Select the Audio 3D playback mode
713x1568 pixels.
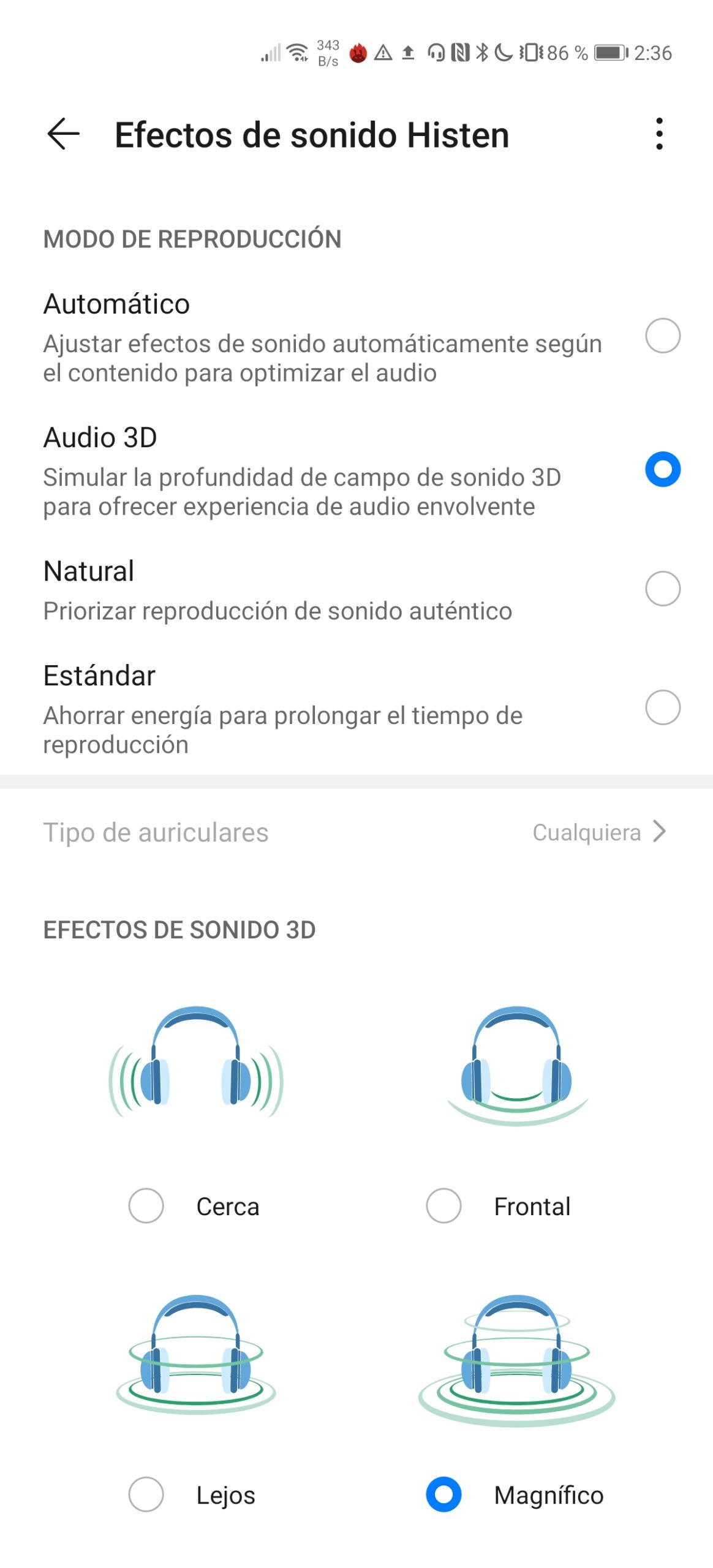coord(356,471)
